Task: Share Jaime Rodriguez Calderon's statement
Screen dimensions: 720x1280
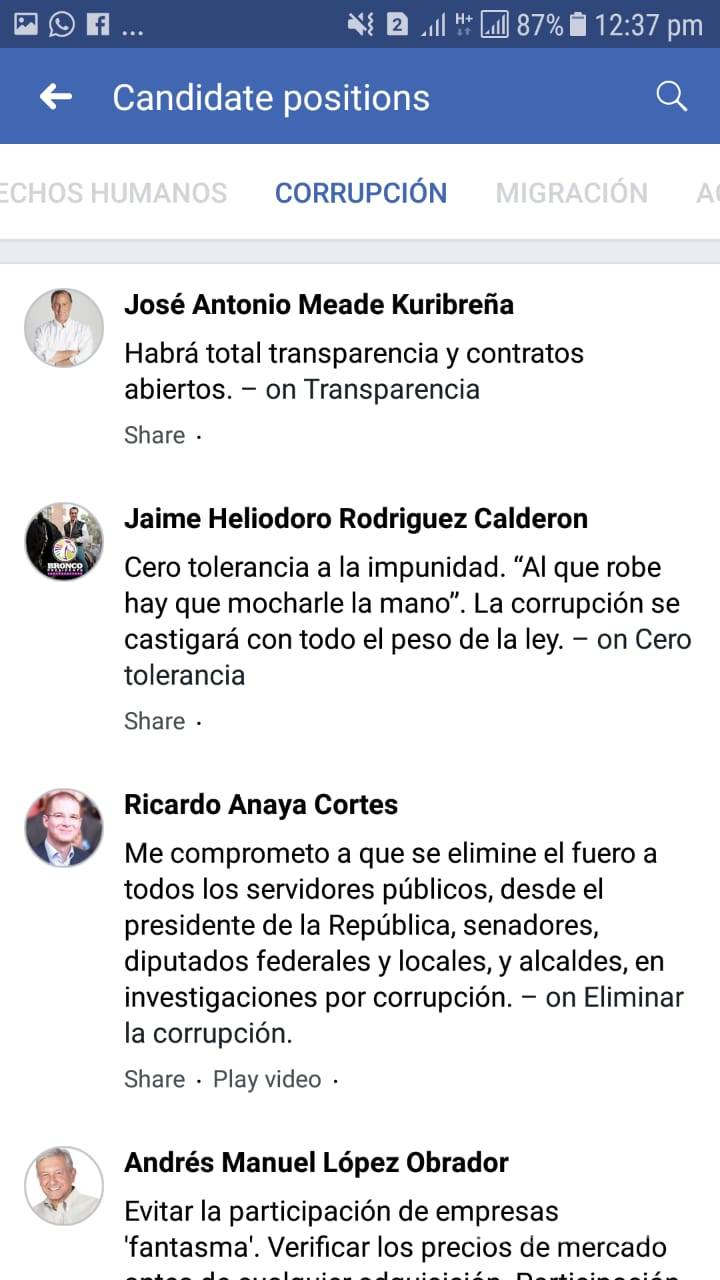Action: pyautogui.click(x=152, y=720)
